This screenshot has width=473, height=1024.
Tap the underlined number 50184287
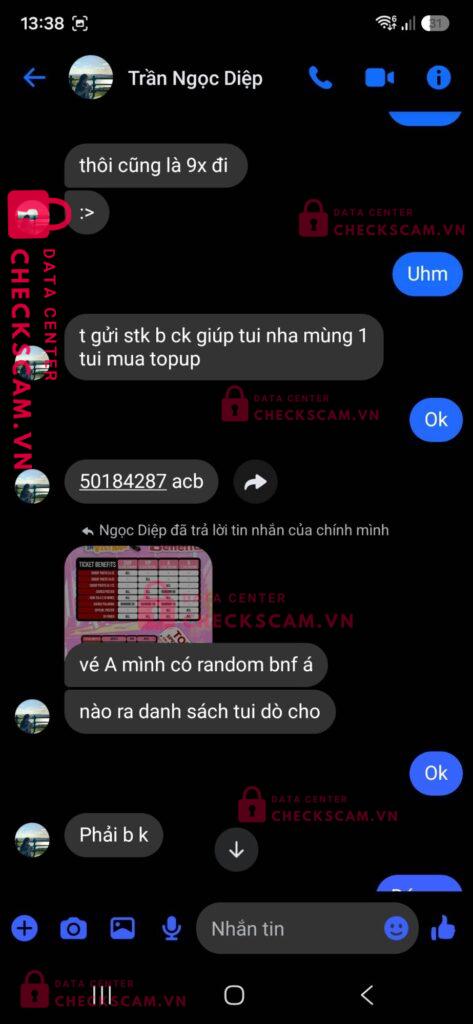pyautogui.click(x=123, y=482)
